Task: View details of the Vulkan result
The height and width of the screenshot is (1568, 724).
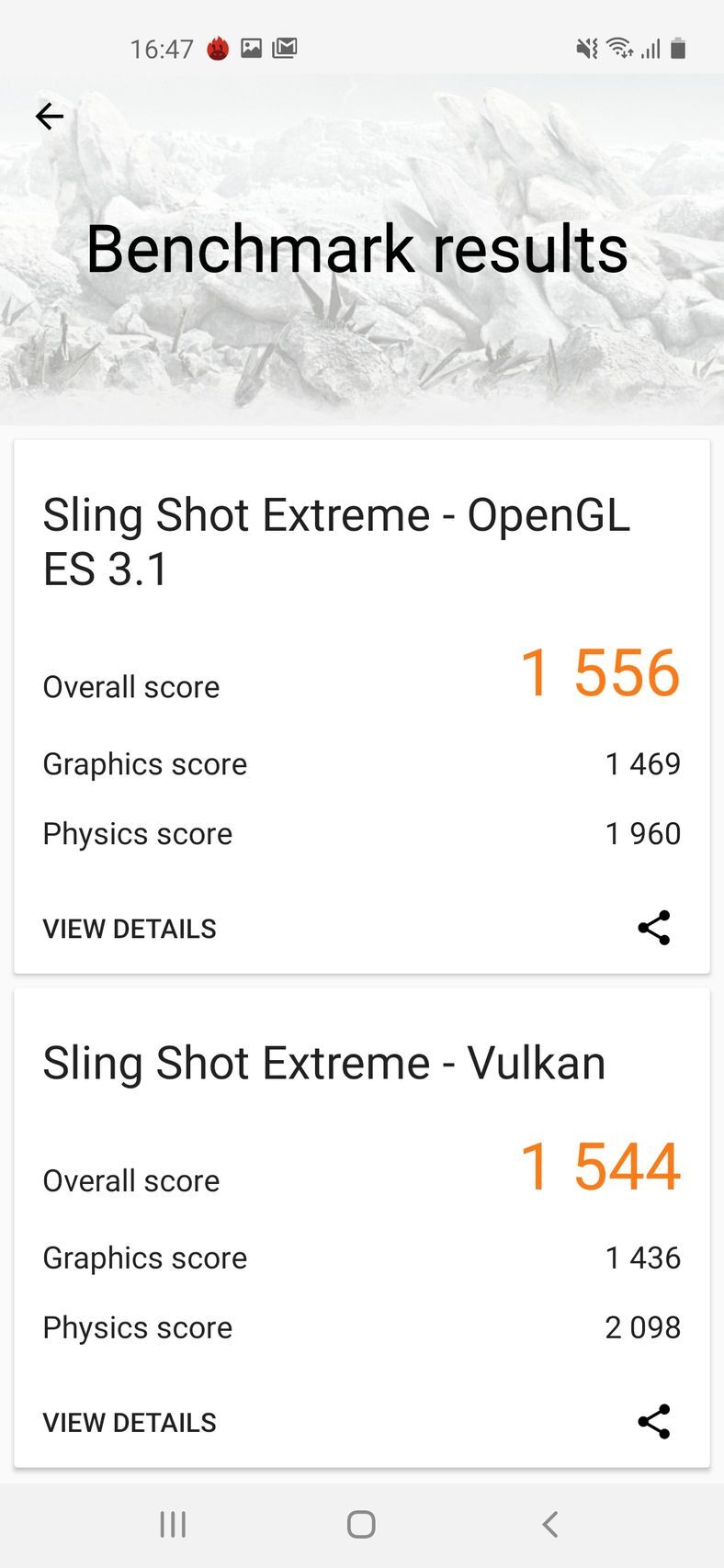Action: click(130, 1422)
